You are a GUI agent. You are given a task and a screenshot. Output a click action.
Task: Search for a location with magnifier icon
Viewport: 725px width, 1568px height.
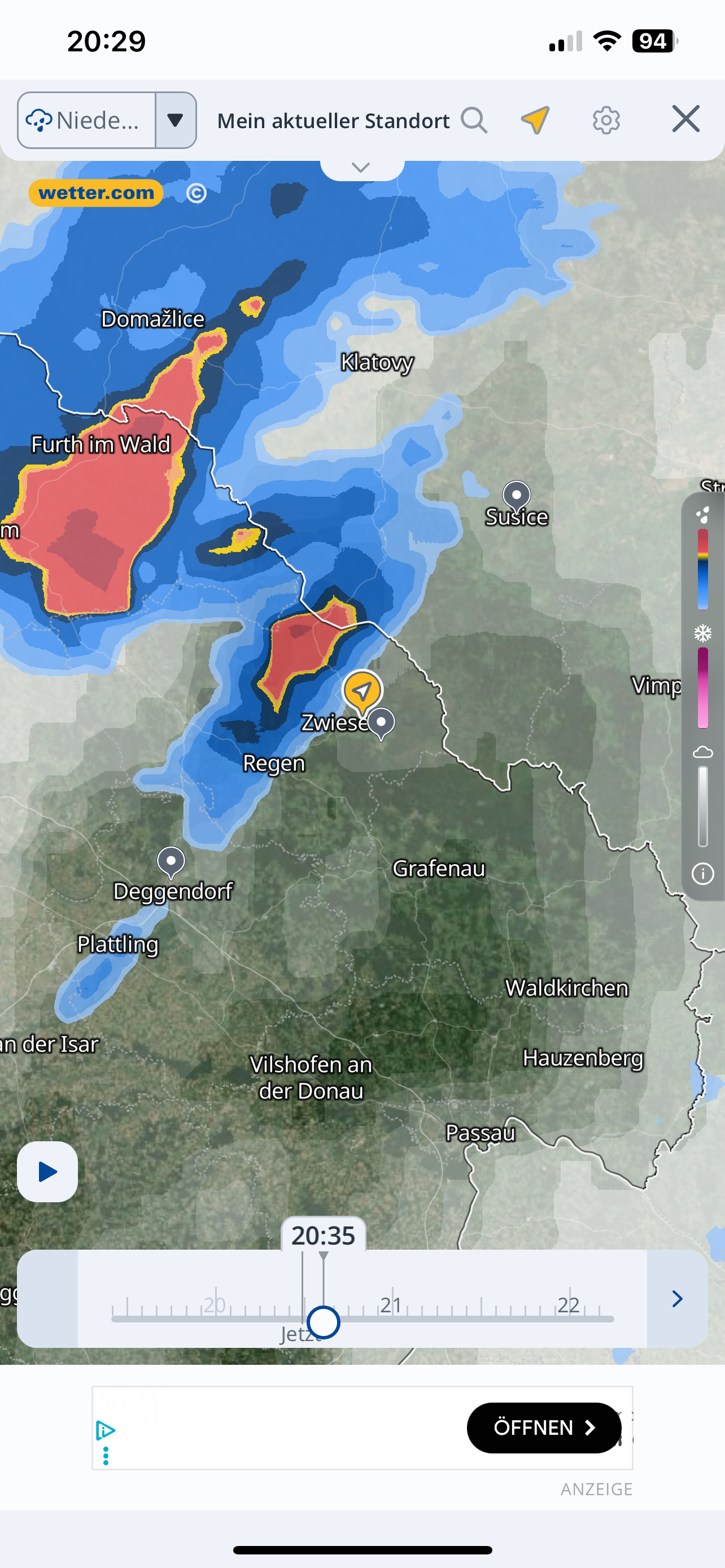(474, 120)
